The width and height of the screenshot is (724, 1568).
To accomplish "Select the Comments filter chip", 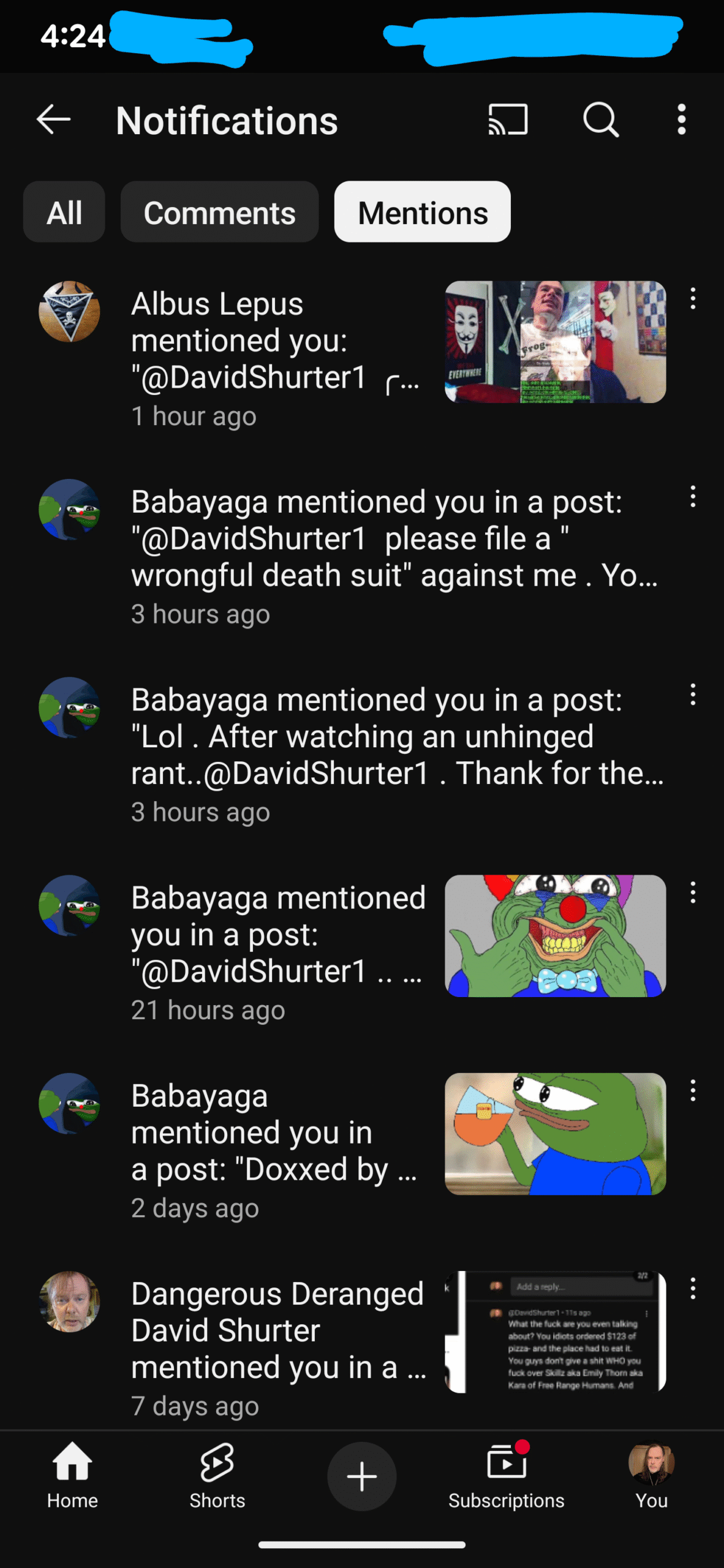I will (x=219, y=212).
